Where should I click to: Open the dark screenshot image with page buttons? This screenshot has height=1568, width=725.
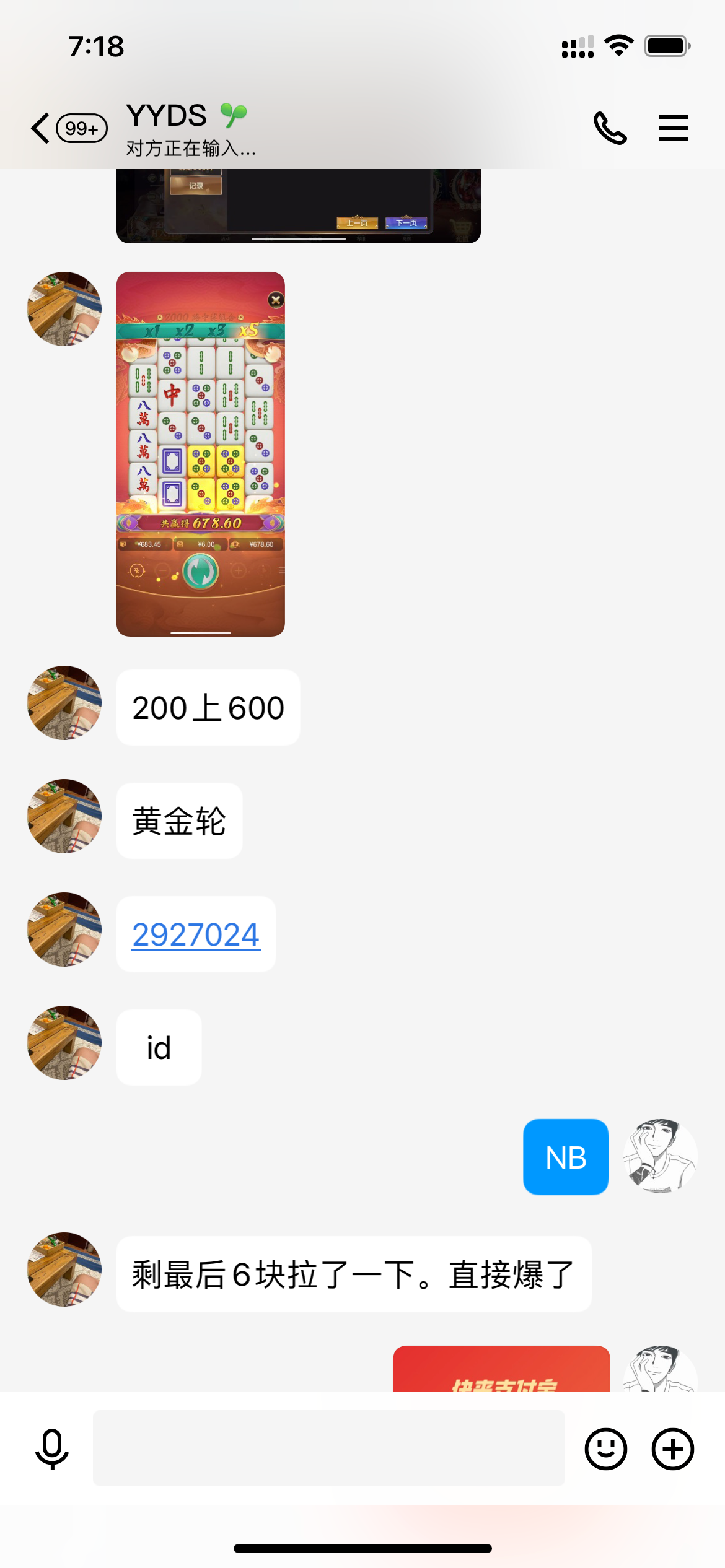[299, 207]
